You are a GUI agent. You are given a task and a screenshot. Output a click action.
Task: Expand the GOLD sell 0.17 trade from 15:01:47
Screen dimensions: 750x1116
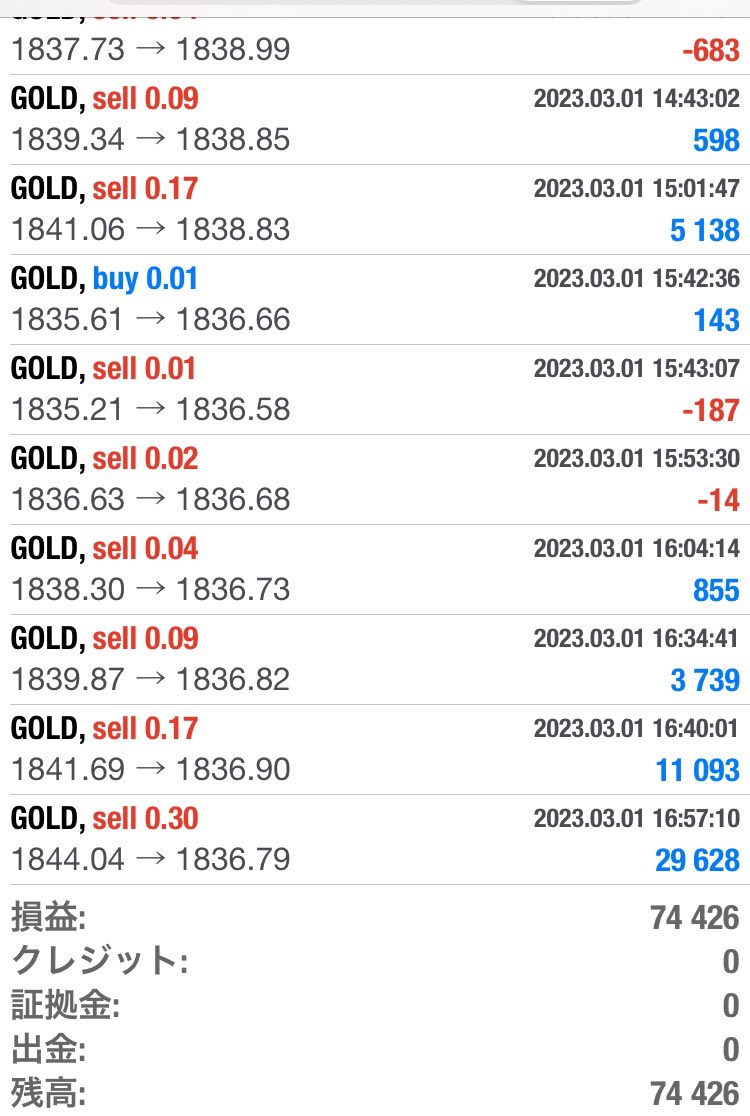[375, 209]
